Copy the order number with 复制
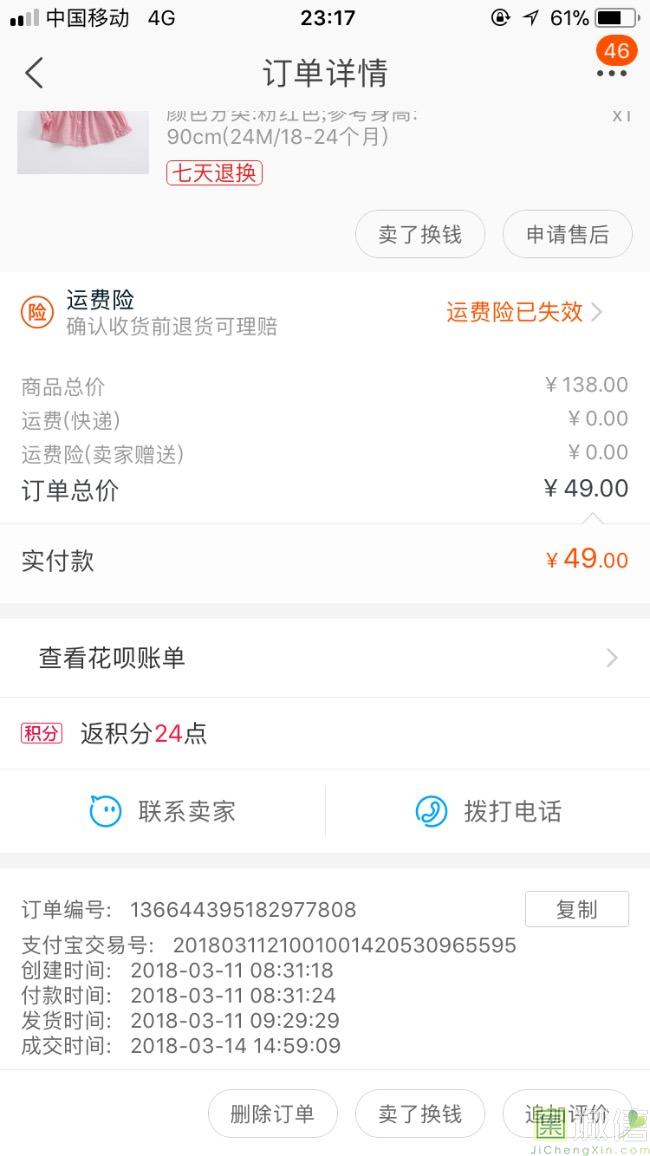This screenshot has height=1156, width=650. coord(576,909)
